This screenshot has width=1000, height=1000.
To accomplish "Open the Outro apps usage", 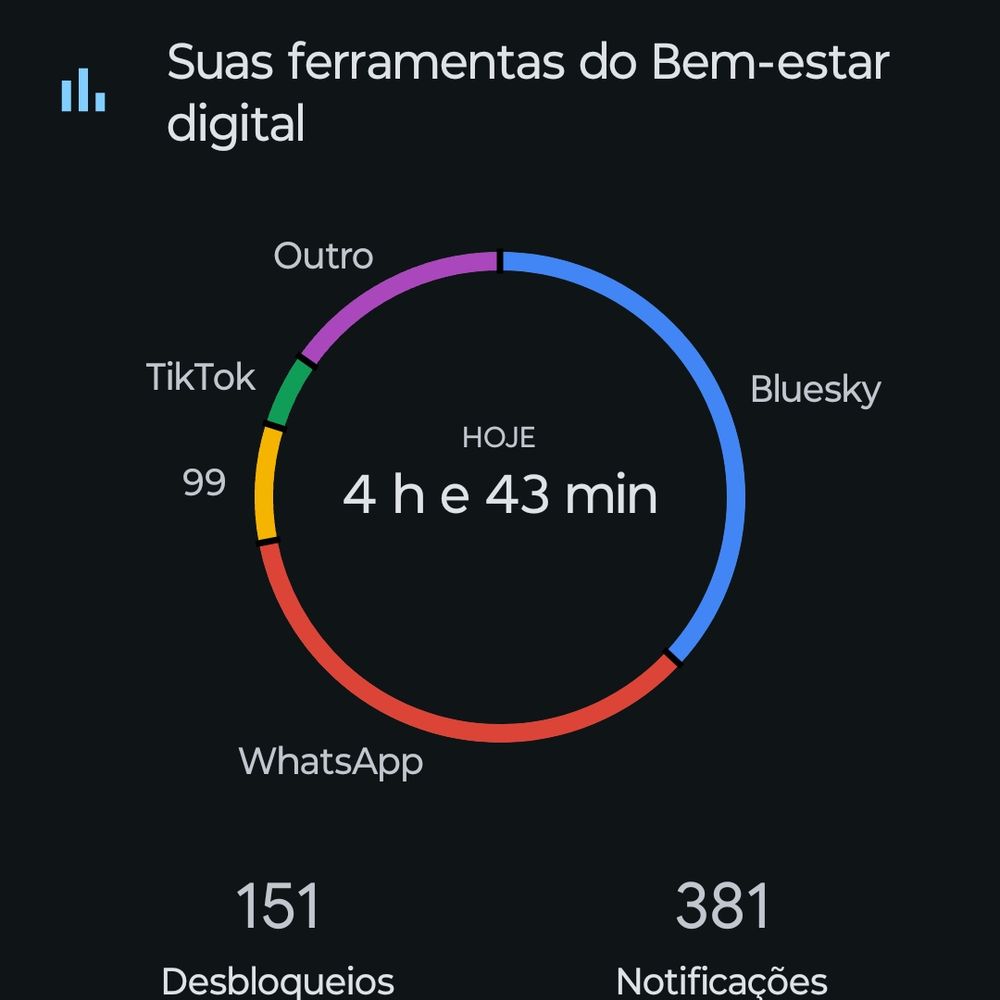I will [323, 256].
